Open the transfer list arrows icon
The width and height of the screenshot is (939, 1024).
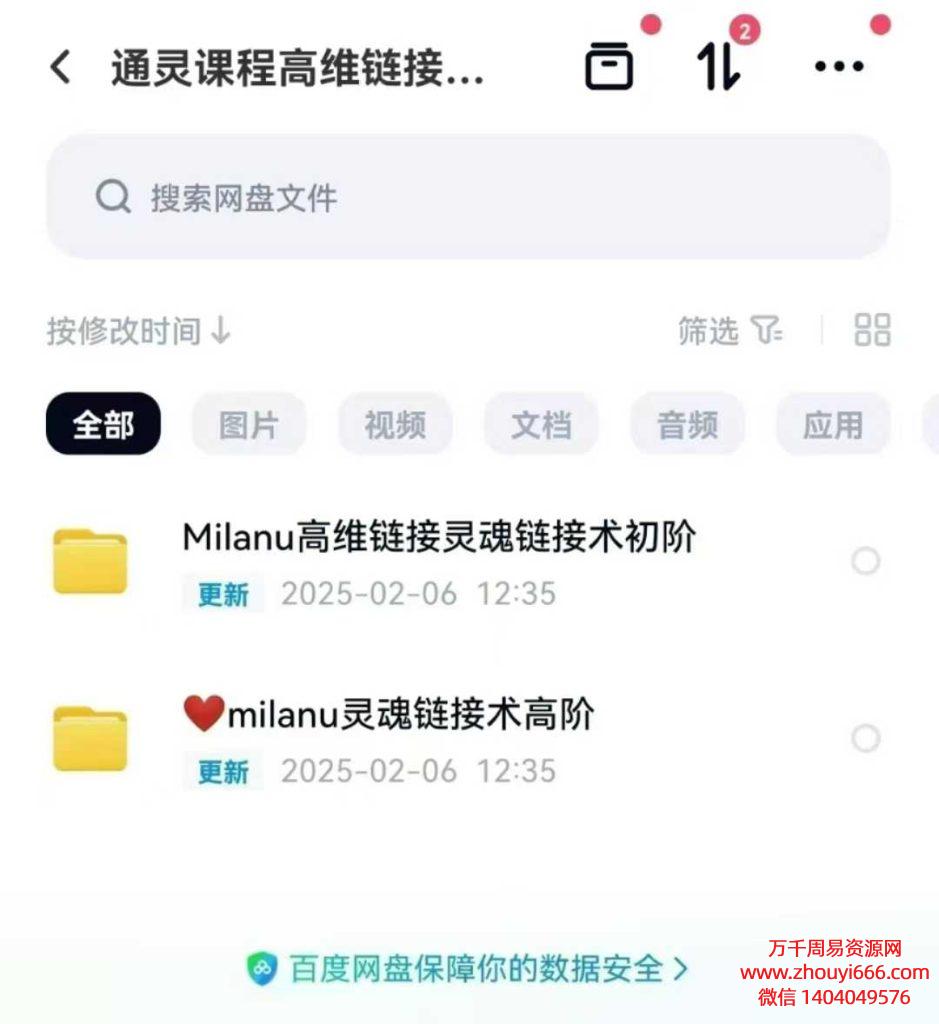tap(719, 67)
